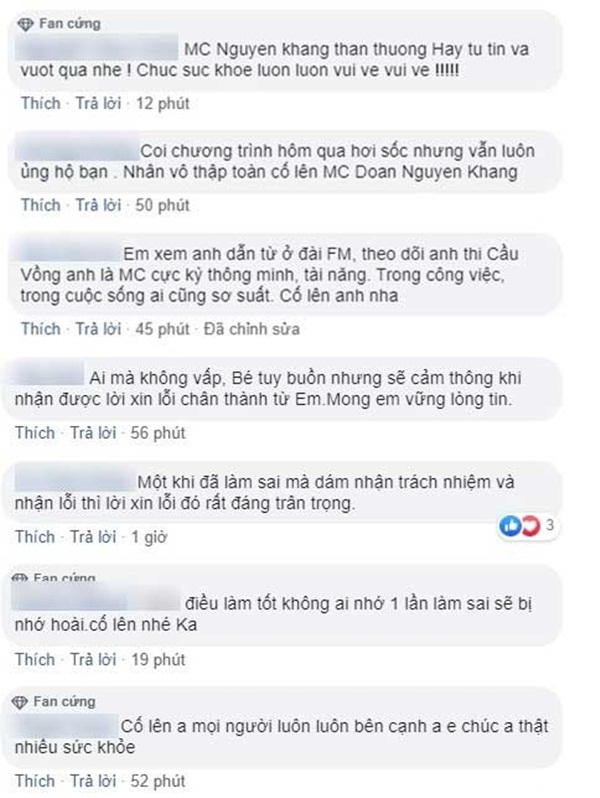Tap Thích on the 1 giờ comment
The width and height of the screenshot is (600, 798).
coord(40,535)
